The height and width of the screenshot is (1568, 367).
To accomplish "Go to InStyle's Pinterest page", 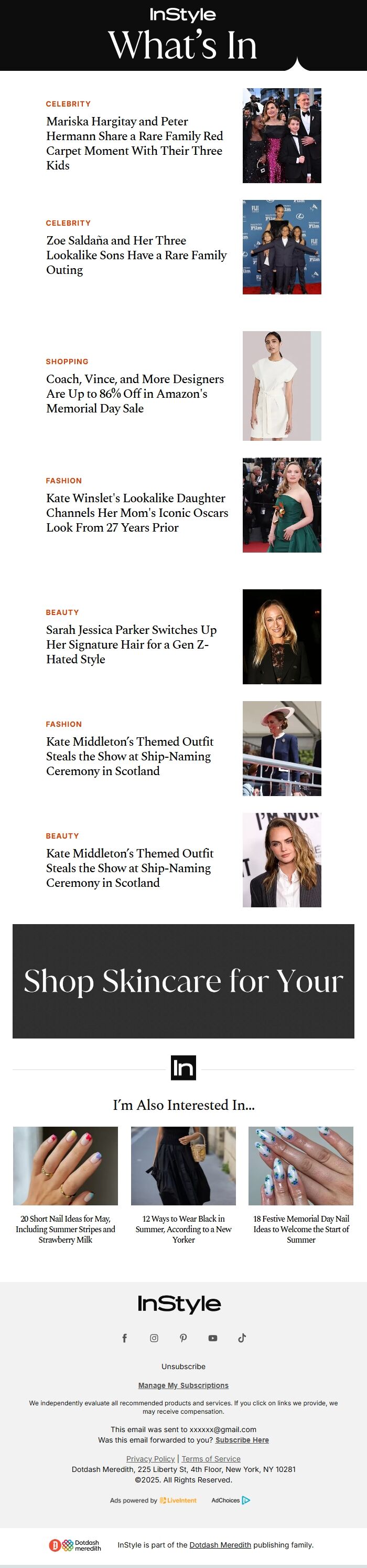I will [x=183, y=1338].
